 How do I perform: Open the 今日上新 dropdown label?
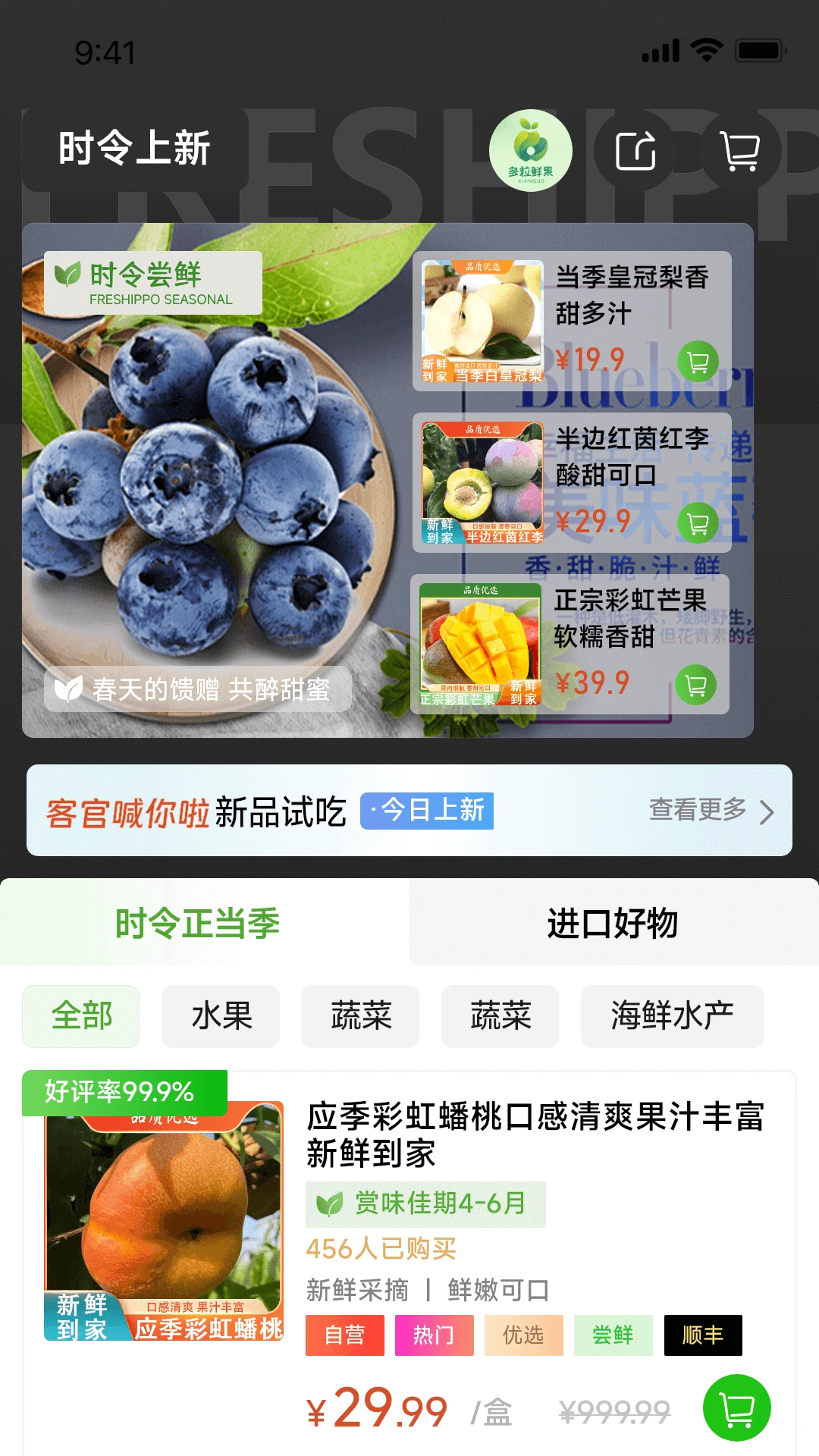(428, 811)
